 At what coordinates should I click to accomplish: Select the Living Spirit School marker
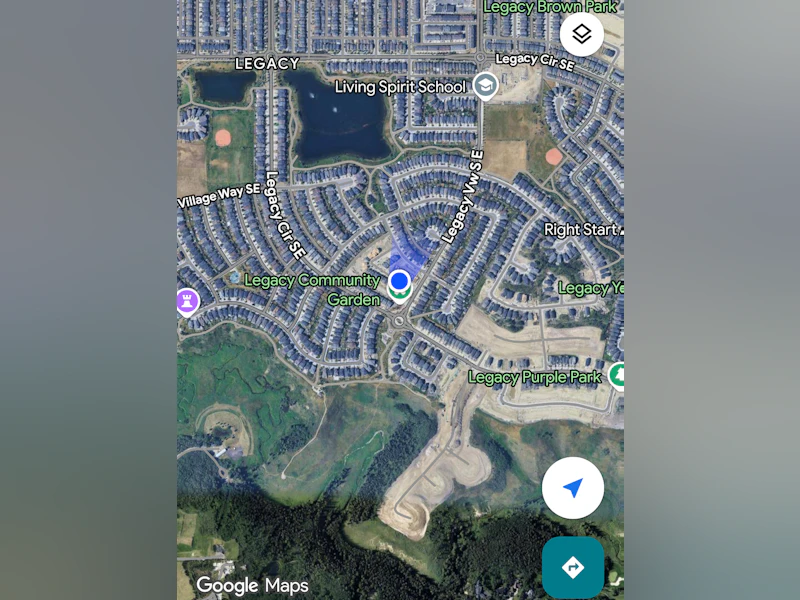pos(485,86)
